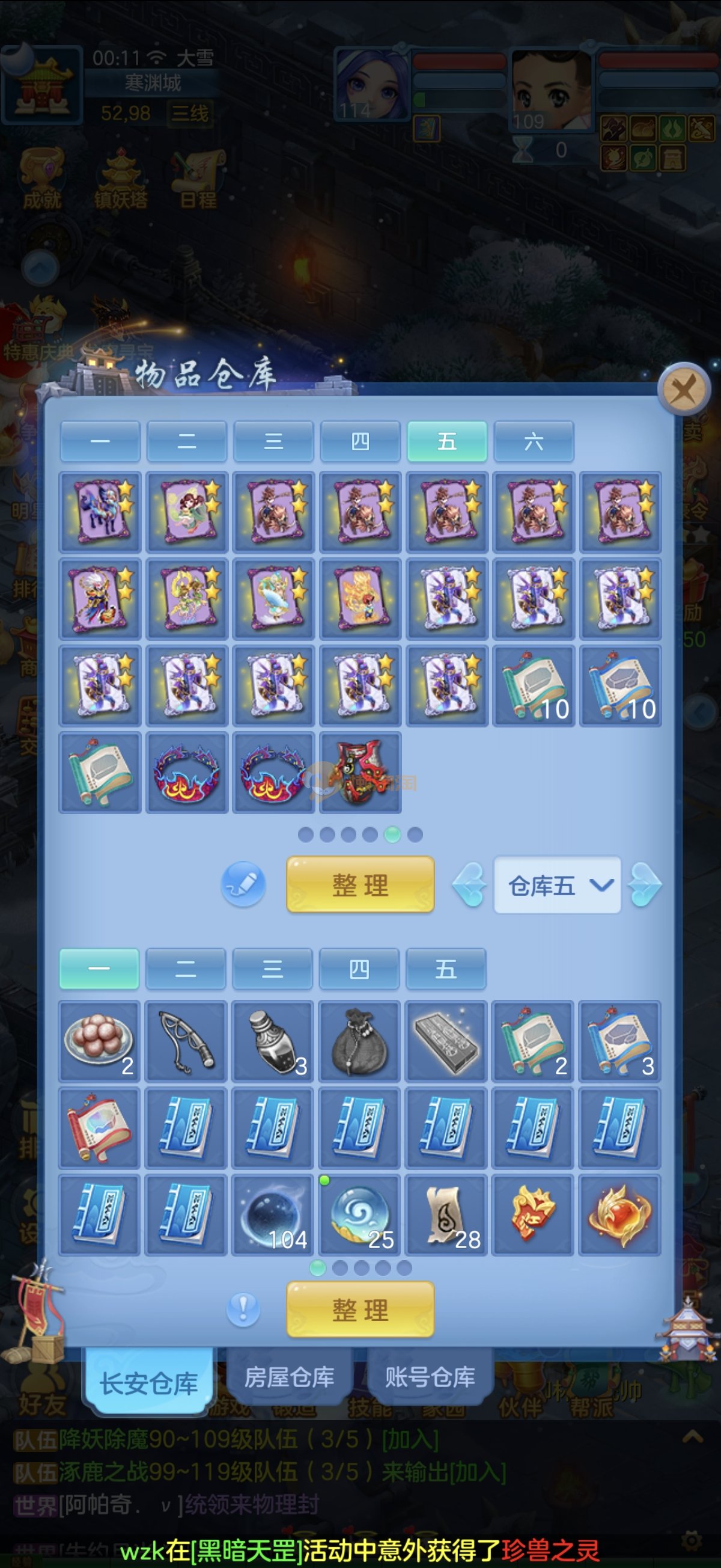Switch to bag page 二
Viewport: 721px width, 1568px height.
(x=186, y=969)
